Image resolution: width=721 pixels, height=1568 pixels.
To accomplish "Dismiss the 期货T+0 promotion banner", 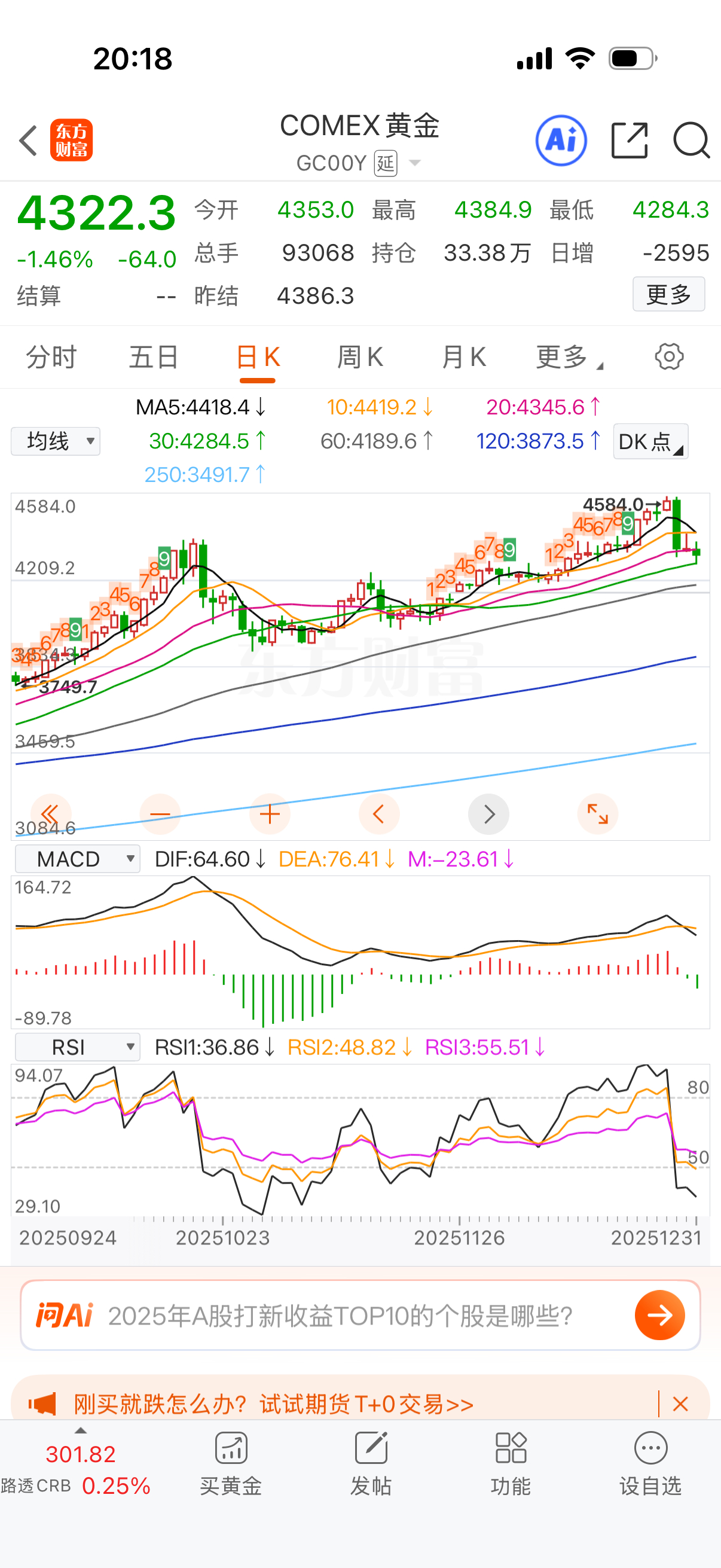I will coord(680,1404).
